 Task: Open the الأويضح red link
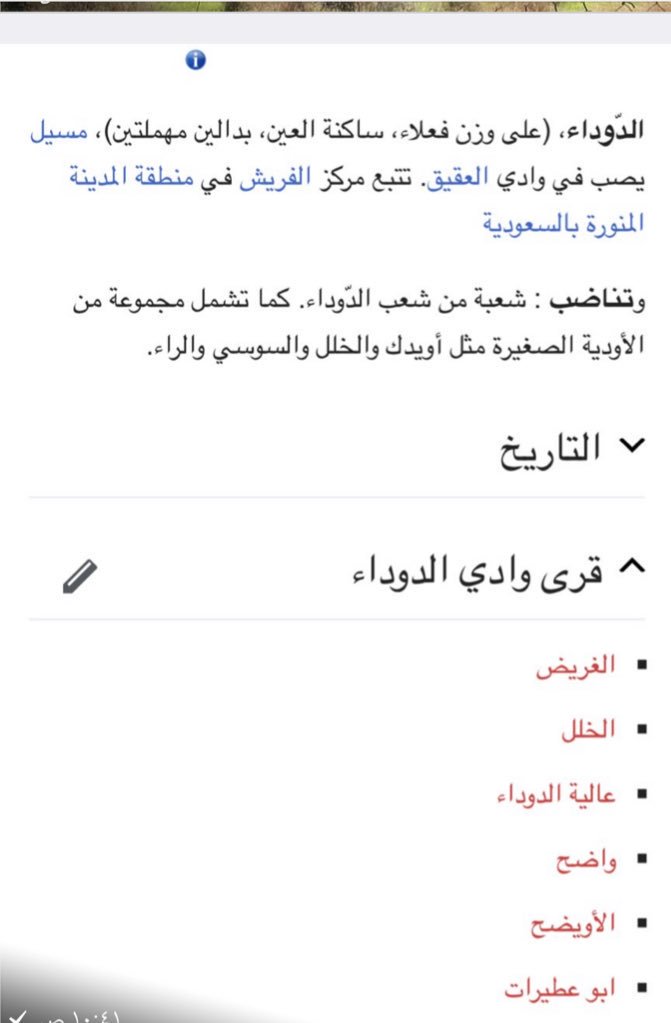[573, 926]
